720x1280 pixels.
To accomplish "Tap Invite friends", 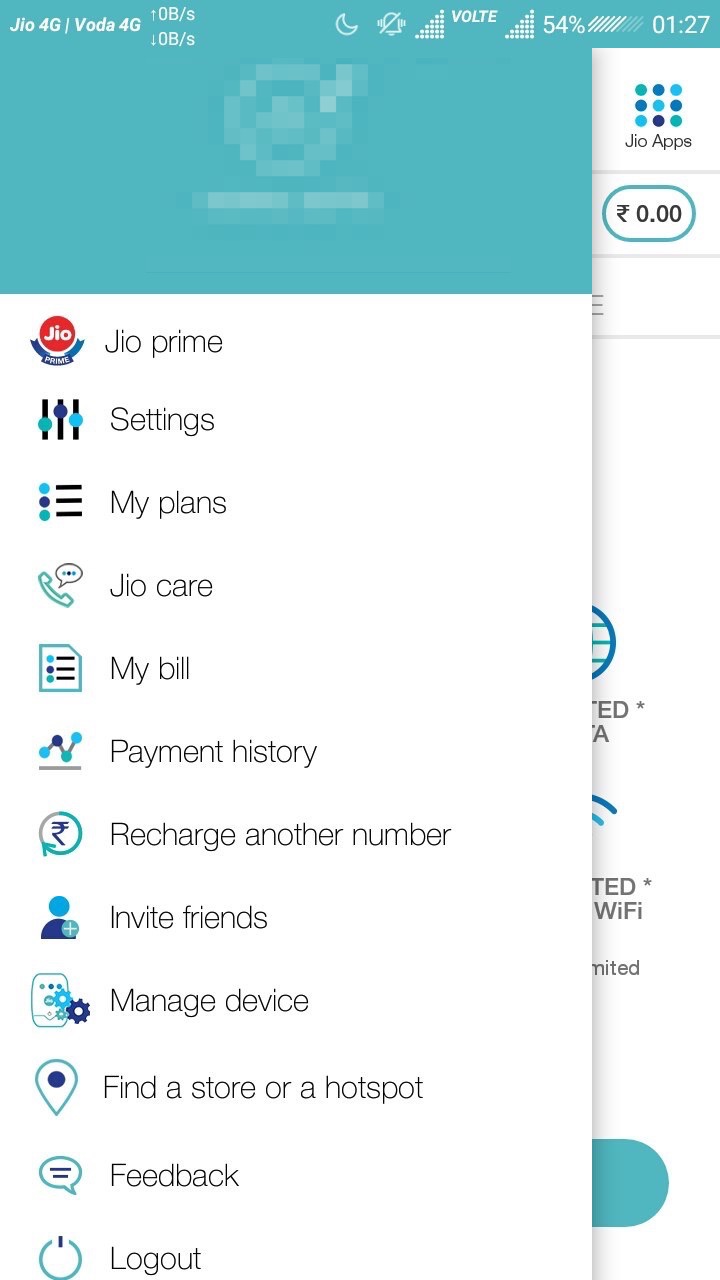I will [189, 918].
